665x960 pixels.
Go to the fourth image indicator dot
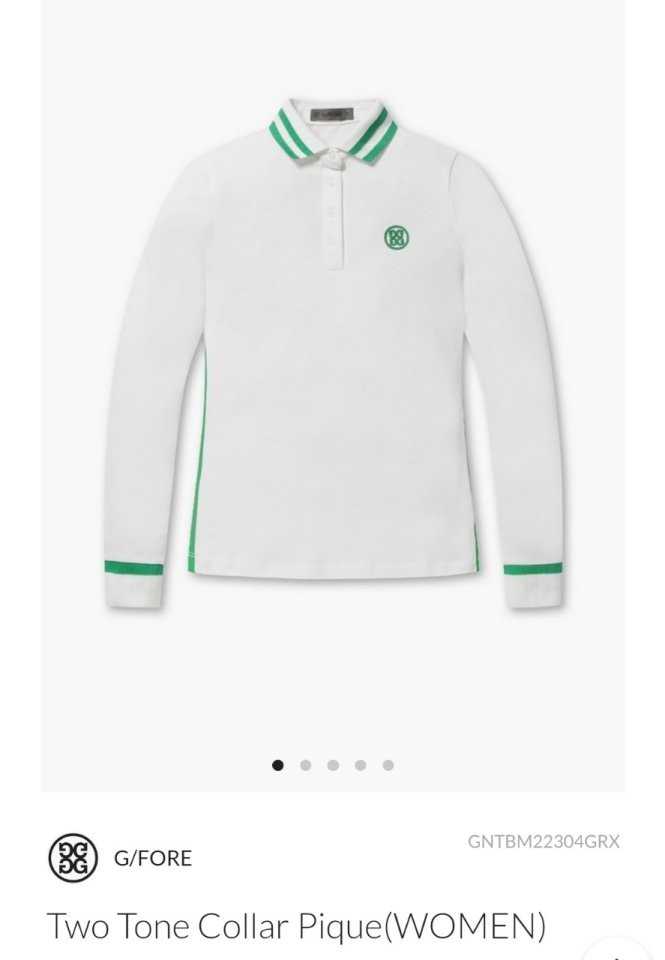pos(360,765)
